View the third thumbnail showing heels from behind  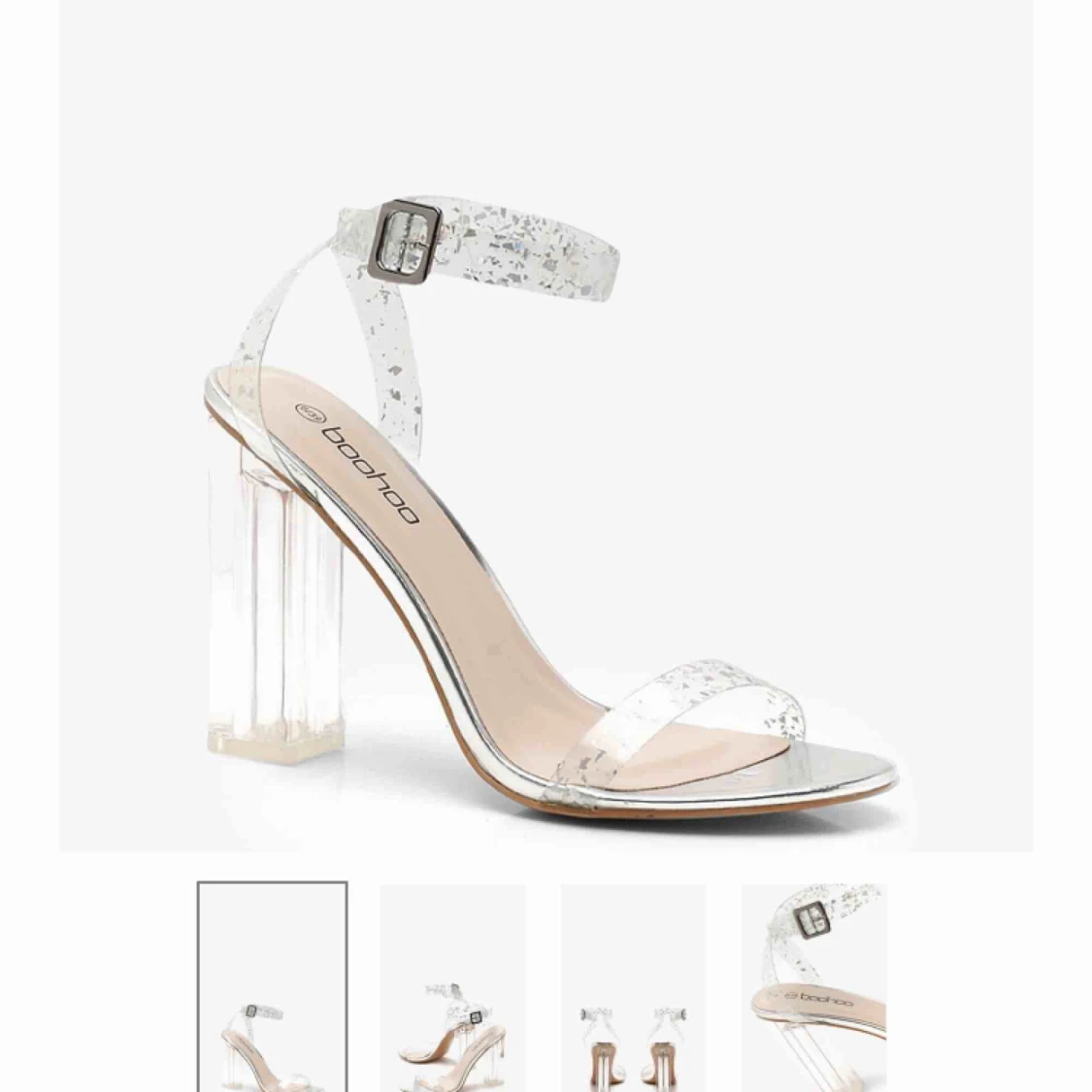click(633, 987)
